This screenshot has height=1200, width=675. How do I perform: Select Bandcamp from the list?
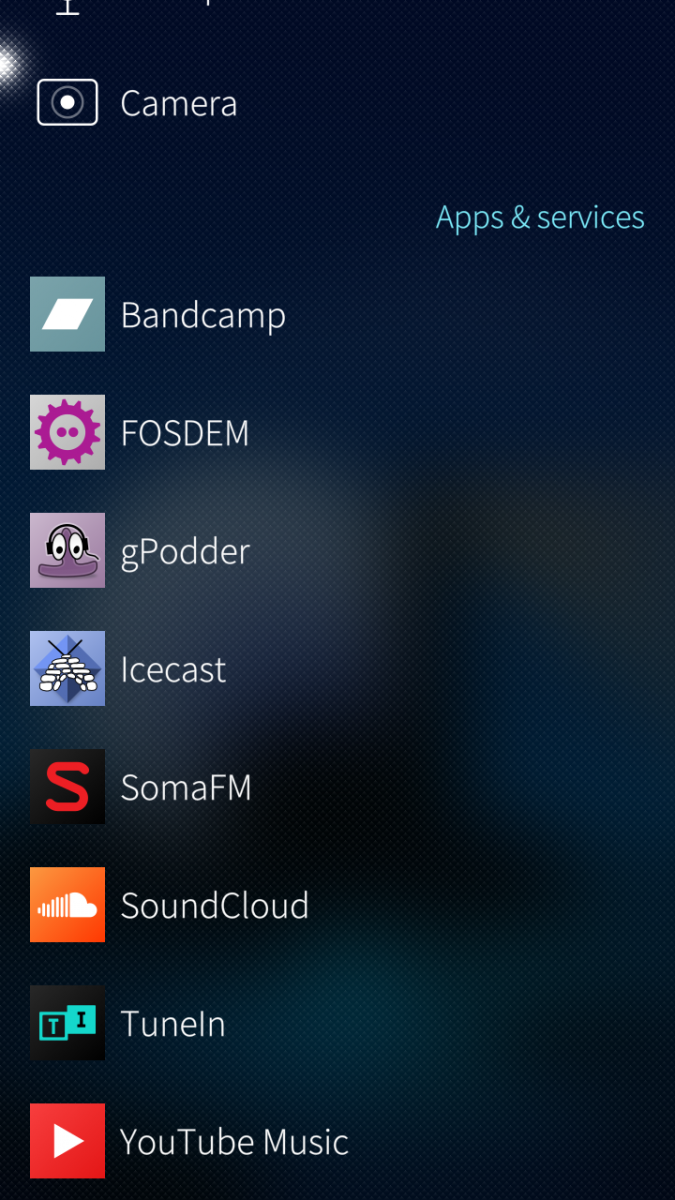point(202,315)
